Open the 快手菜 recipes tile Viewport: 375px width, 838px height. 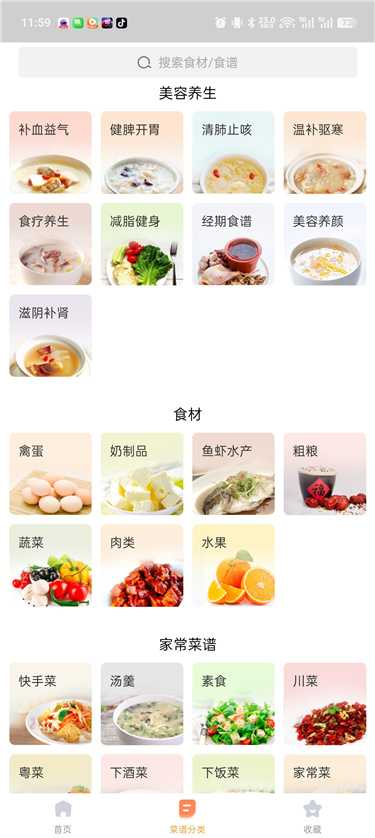[x=50, y=704]
